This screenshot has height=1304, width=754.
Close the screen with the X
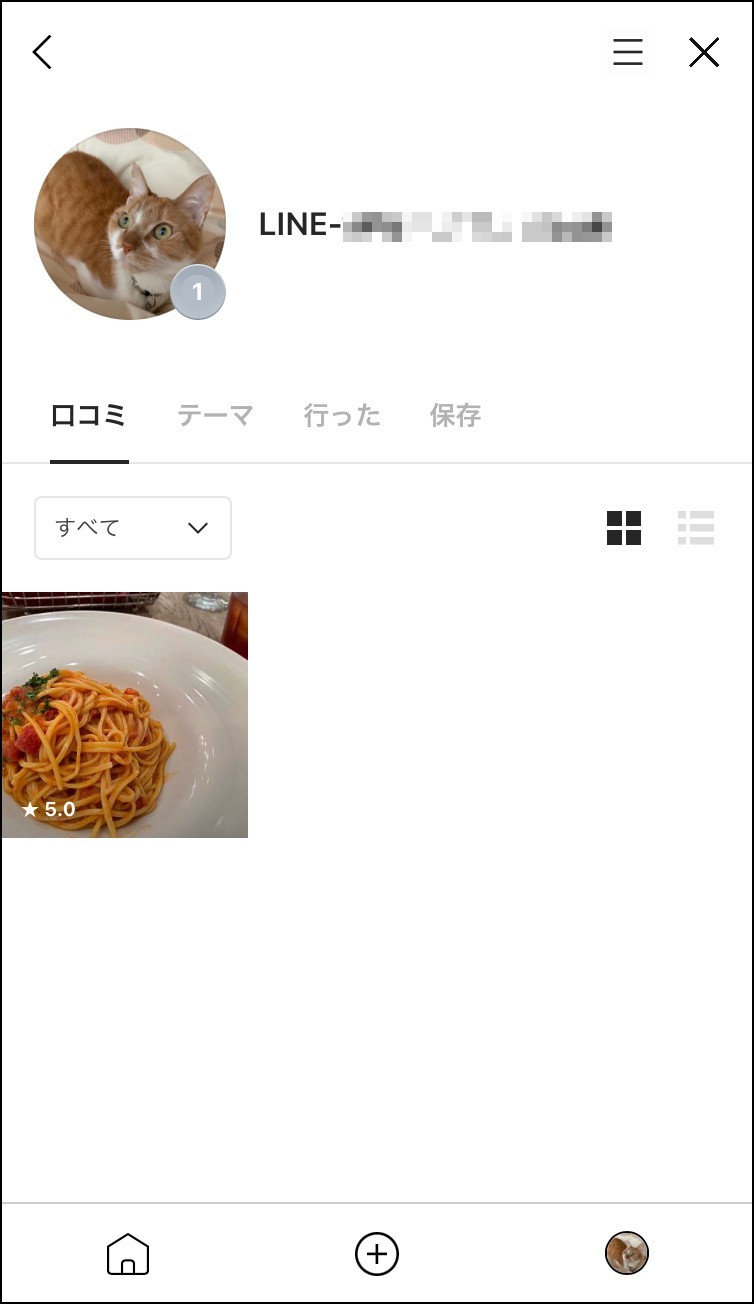tap(704, 52)
